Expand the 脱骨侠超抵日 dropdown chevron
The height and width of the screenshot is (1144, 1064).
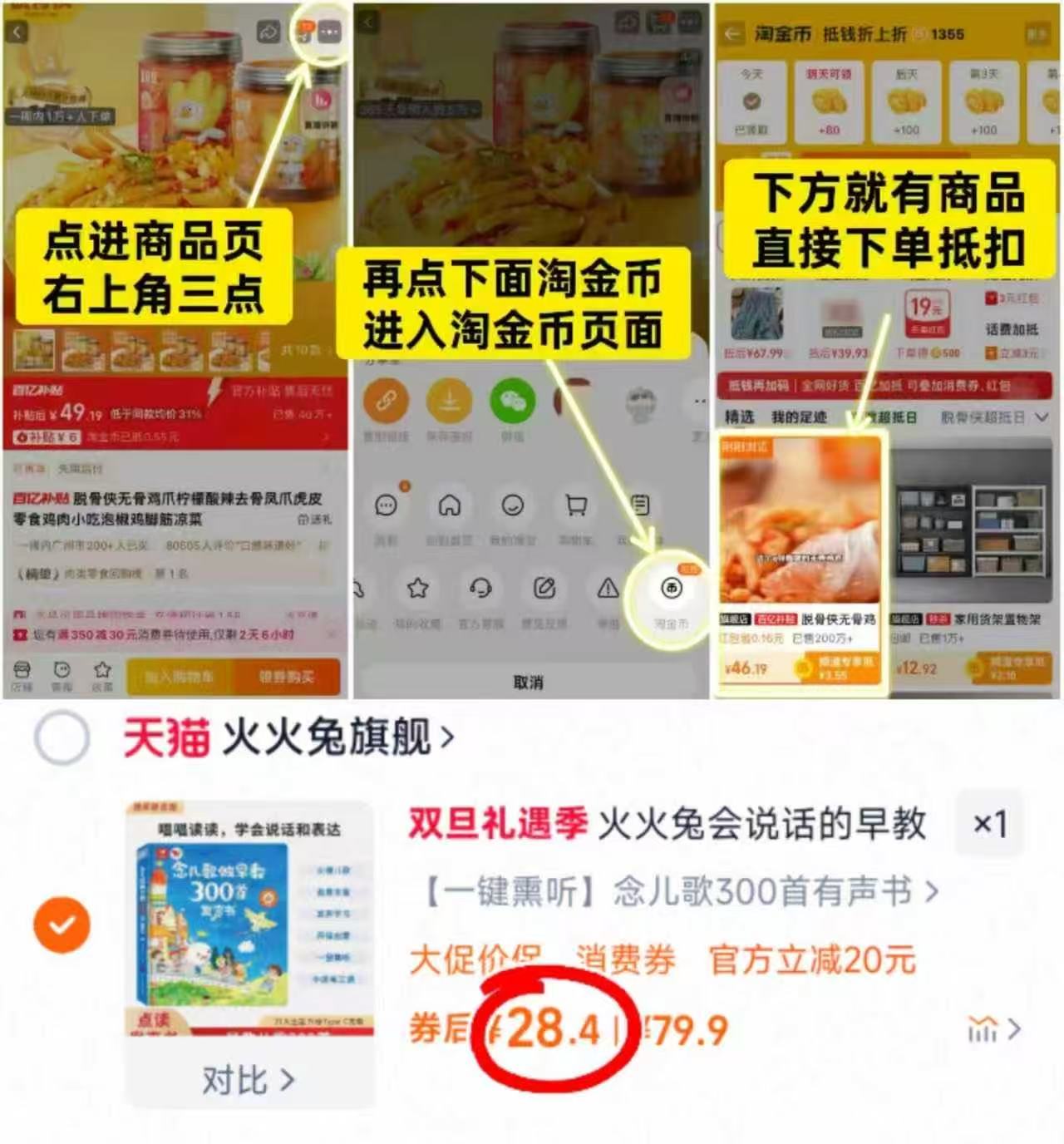1041,417
